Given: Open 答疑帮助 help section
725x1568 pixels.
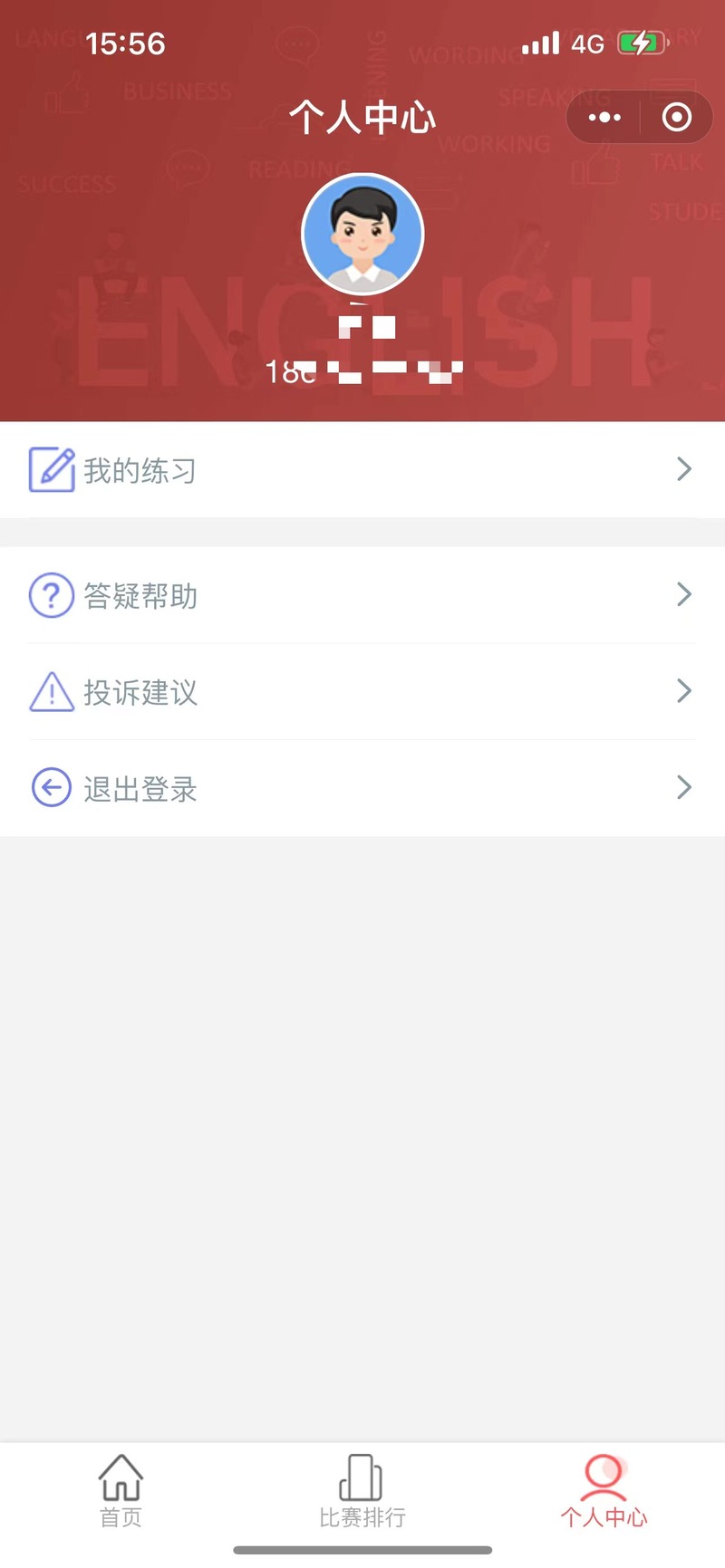Looking at the screenshot, I should pos(362,595).
